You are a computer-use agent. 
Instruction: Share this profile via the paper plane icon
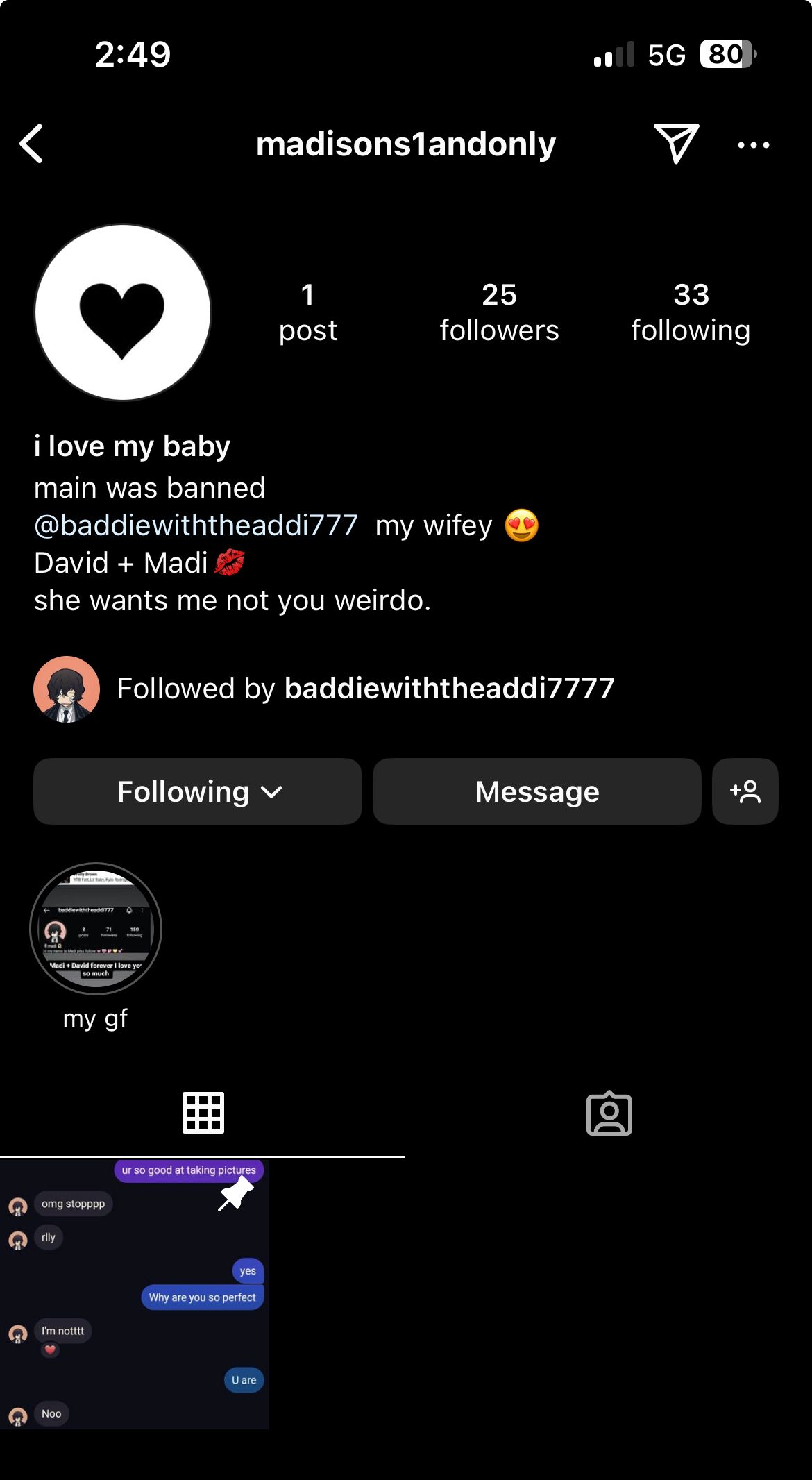675,144
